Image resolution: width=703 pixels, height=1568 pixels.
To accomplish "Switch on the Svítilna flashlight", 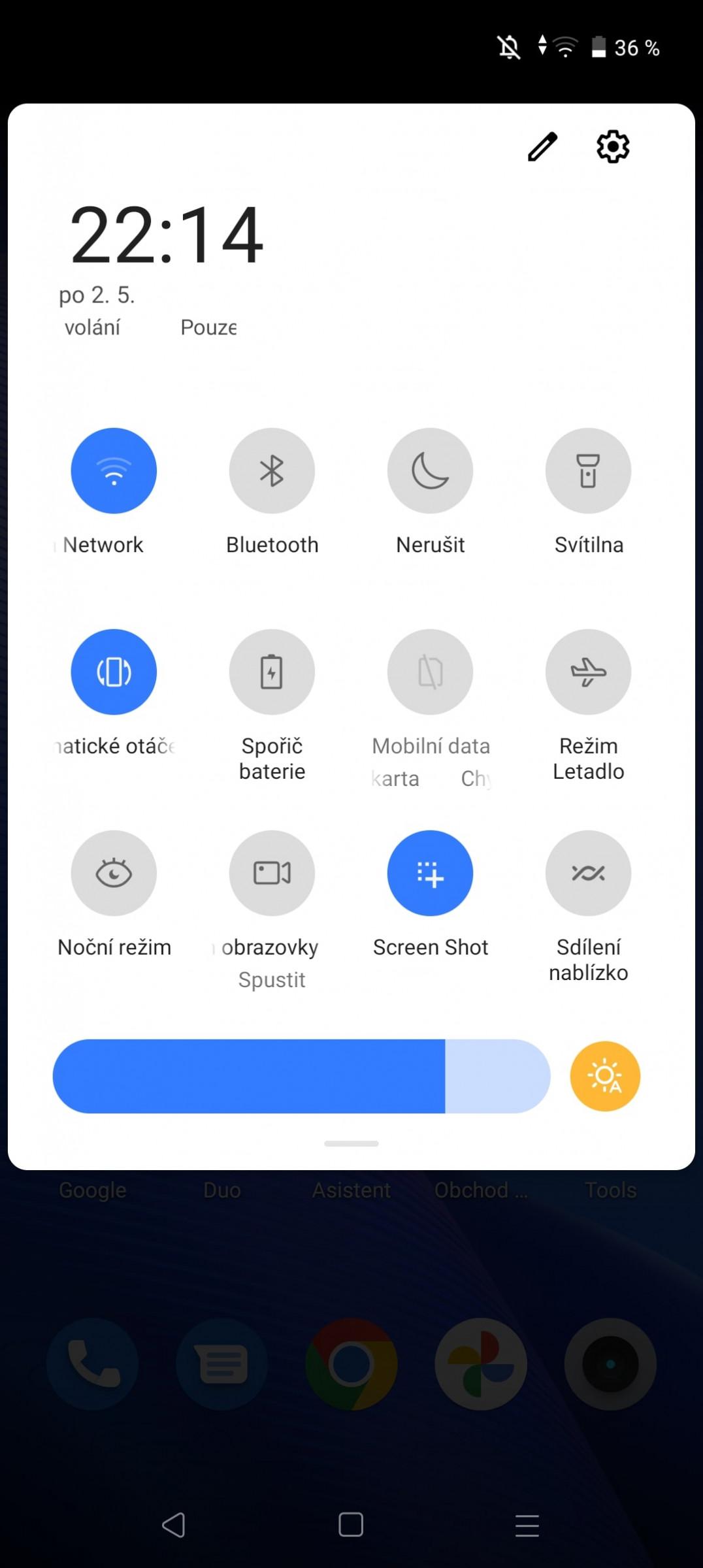I will [x=588, y=470].
